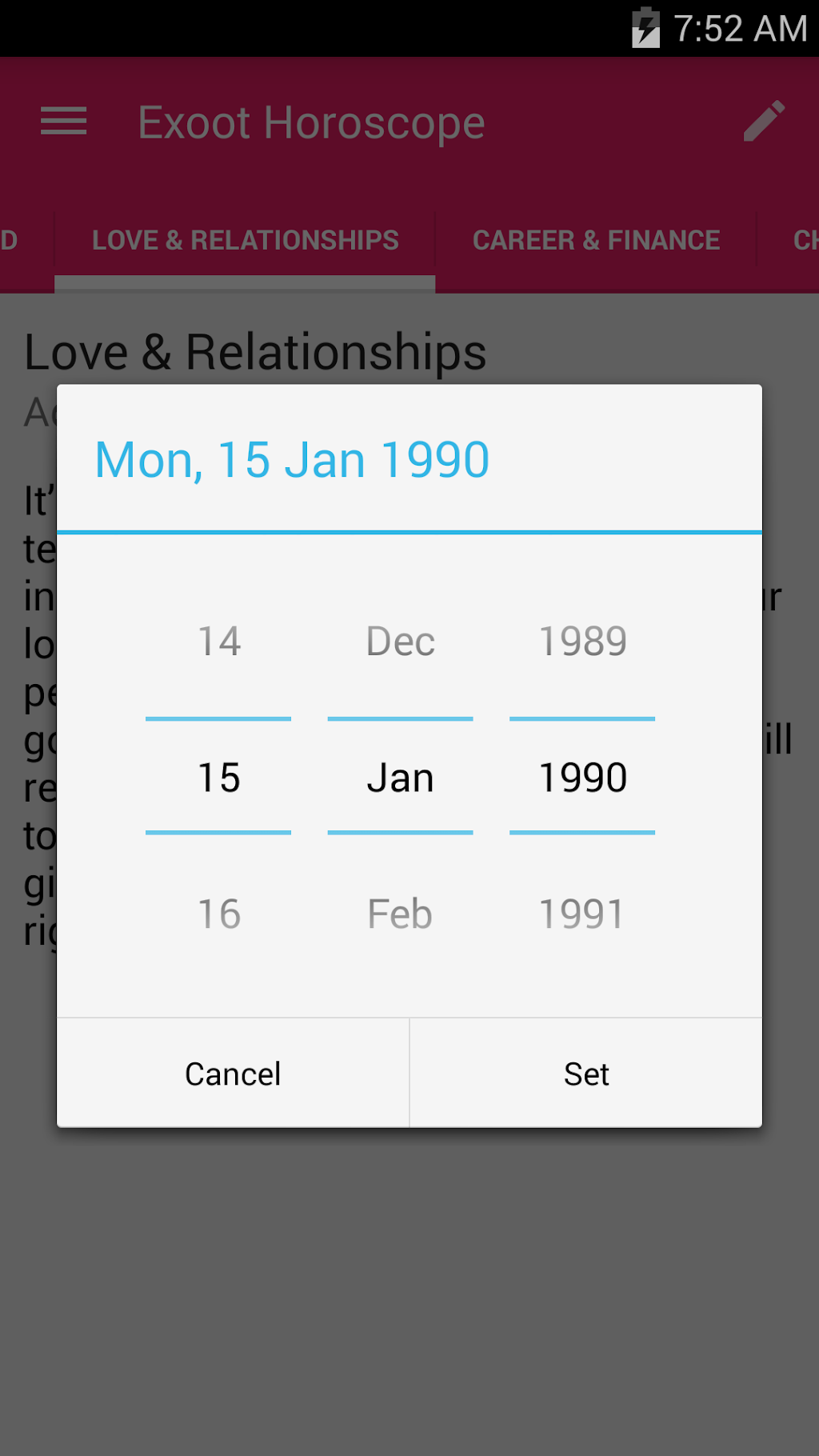Edit the selected year 1990 field

point(582,777)
